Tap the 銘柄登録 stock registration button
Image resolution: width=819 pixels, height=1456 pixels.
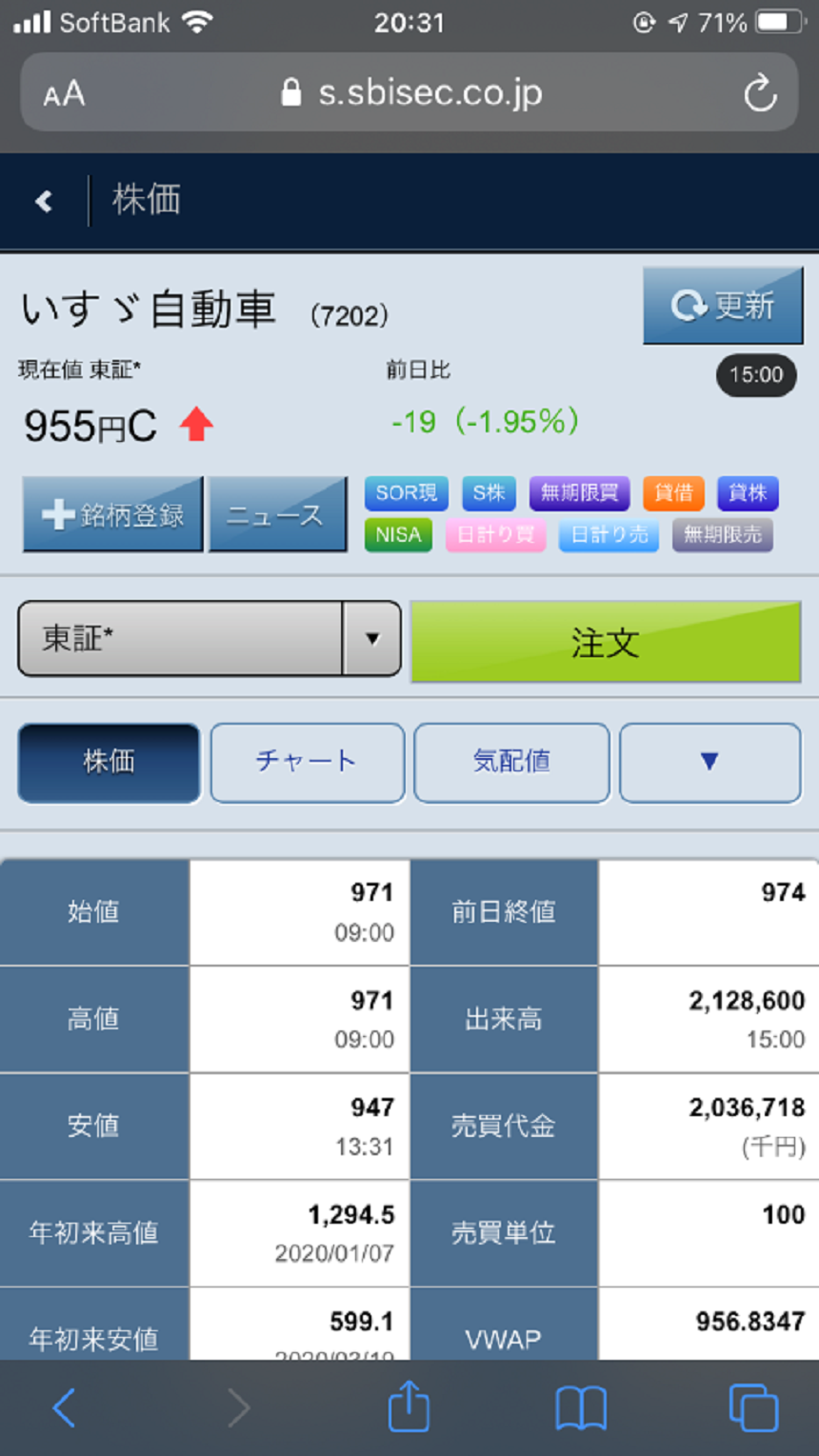pos(111,513)
